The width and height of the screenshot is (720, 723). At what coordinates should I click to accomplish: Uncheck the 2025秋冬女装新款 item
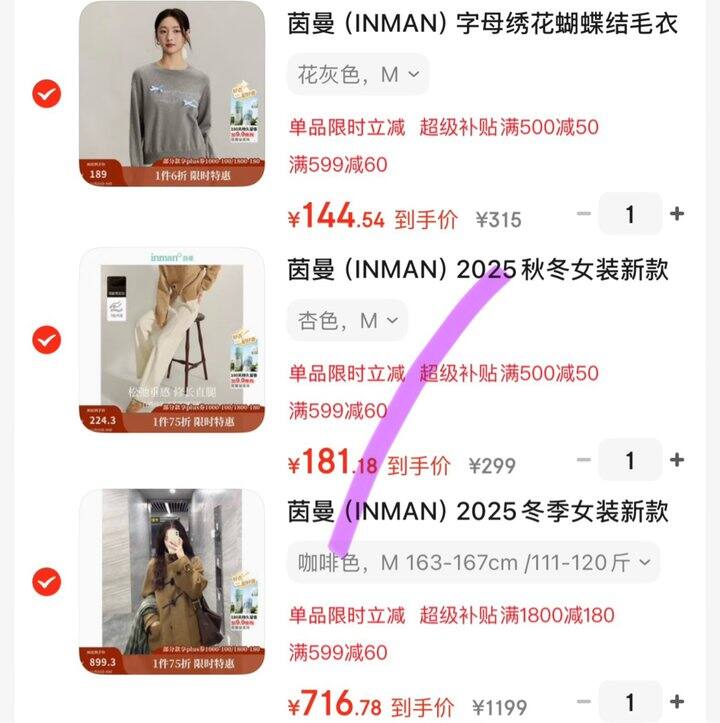click(x=46, y=340)
